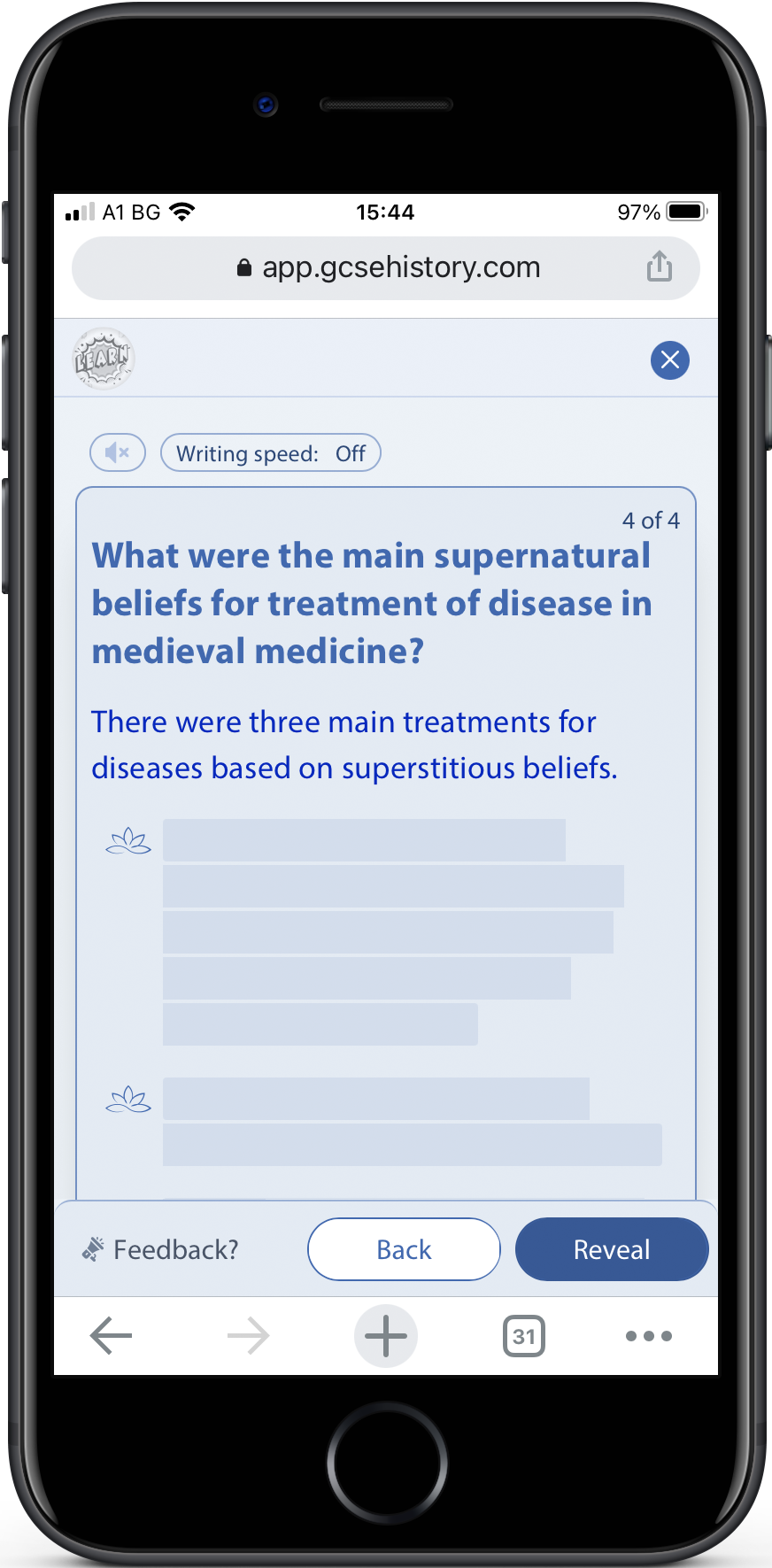Go back in browser history
Viewport: 772px width, 1568px height.
(112, 1335)
